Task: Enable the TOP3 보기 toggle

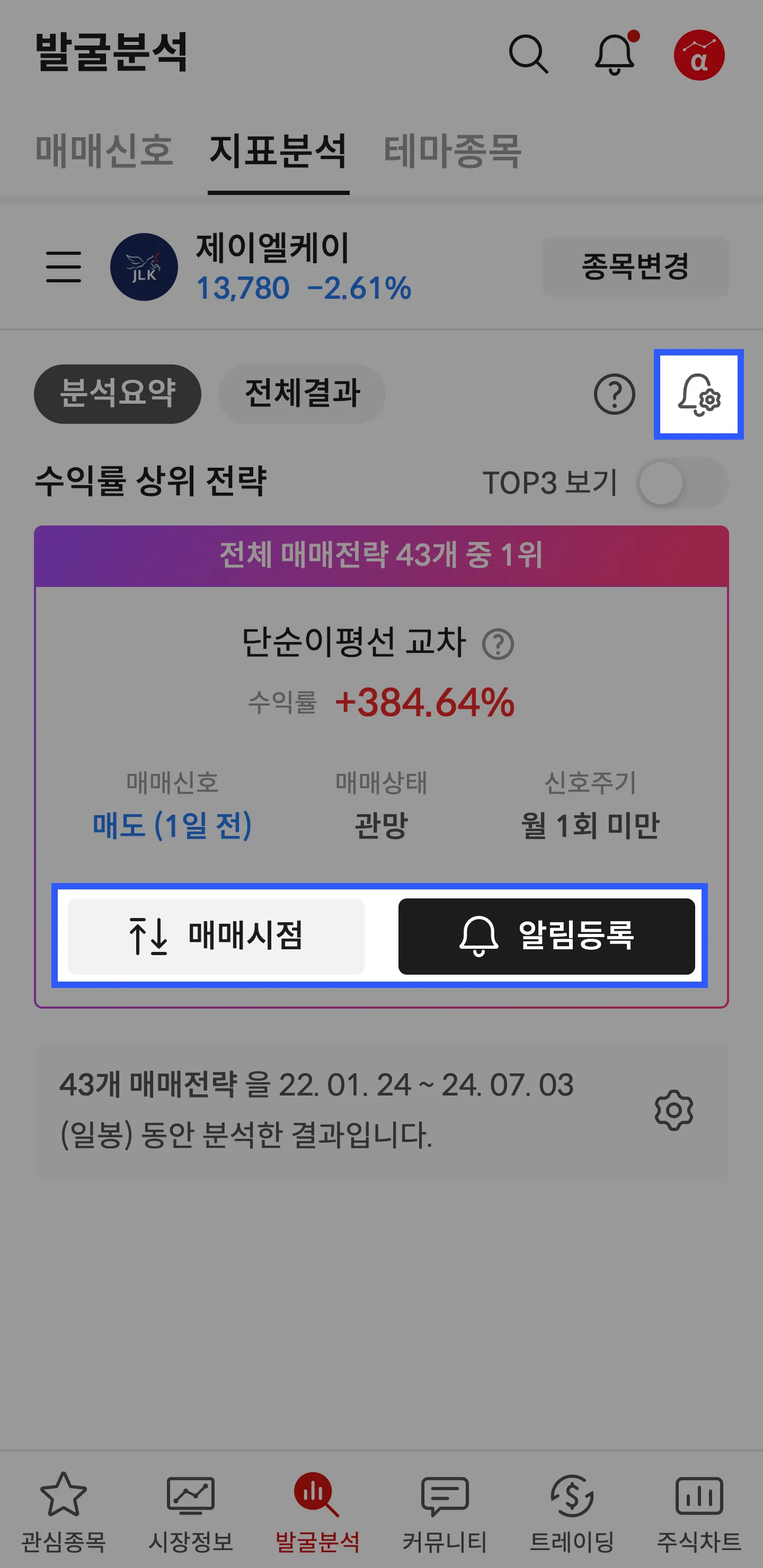Action: [x=682, y=483]
